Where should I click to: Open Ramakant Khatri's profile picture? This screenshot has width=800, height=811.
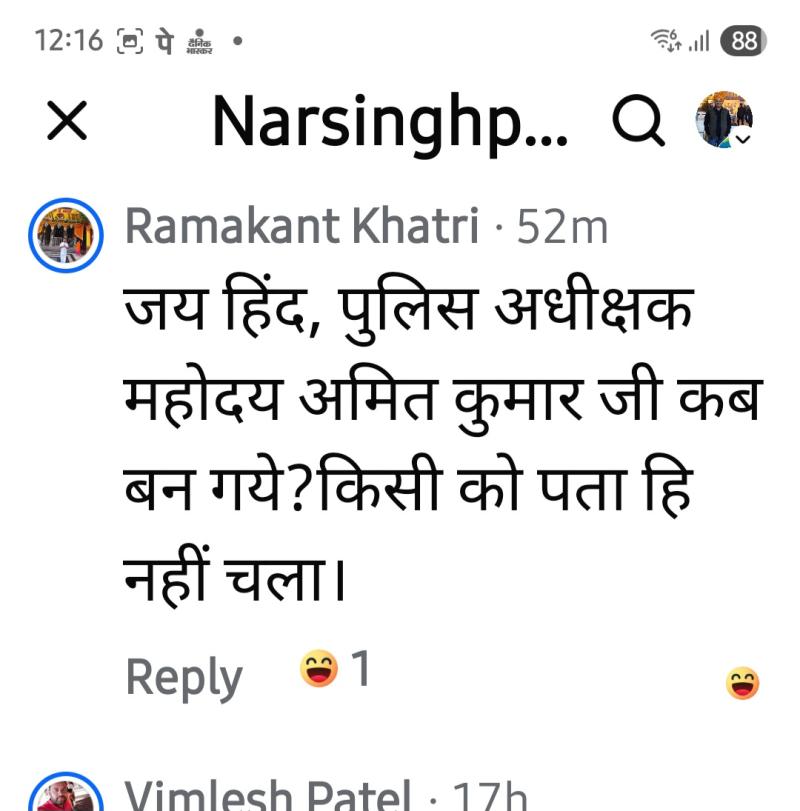[65, 236]
